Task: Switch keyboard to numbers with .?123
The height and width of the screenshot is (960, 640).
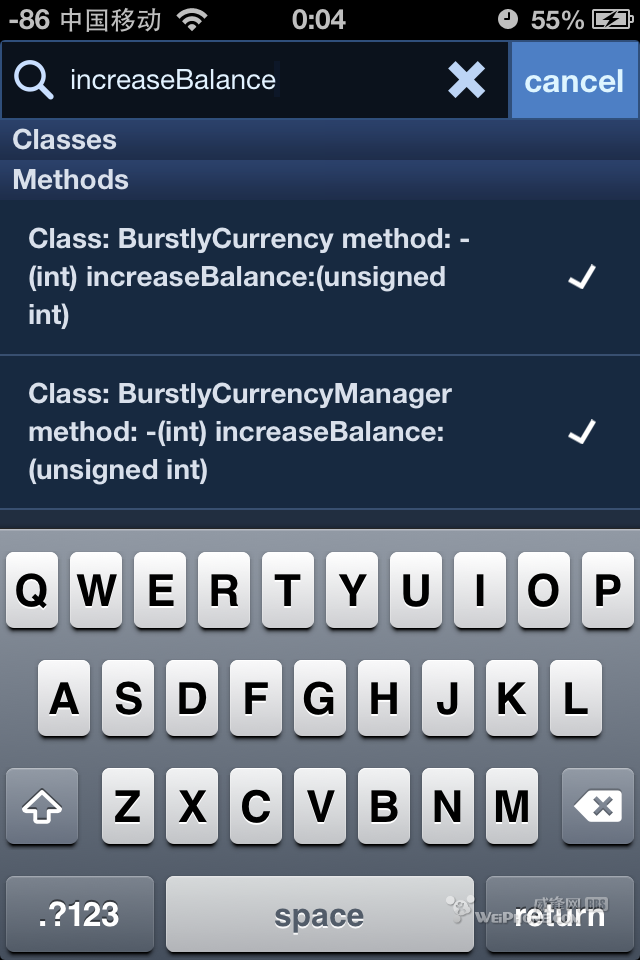Action: click(x=80, y=914)
